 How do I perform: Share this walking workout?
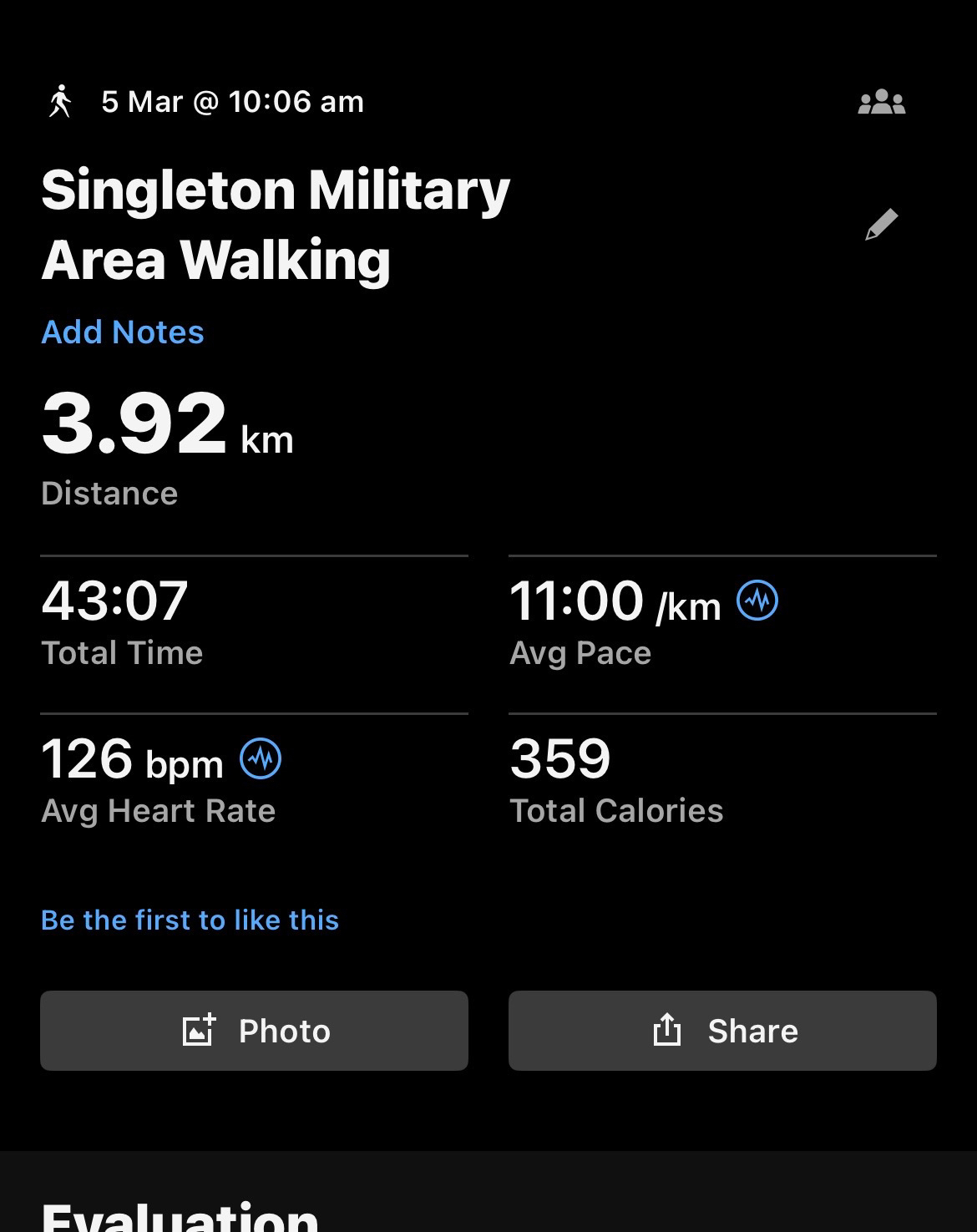tap(722, 1031)
